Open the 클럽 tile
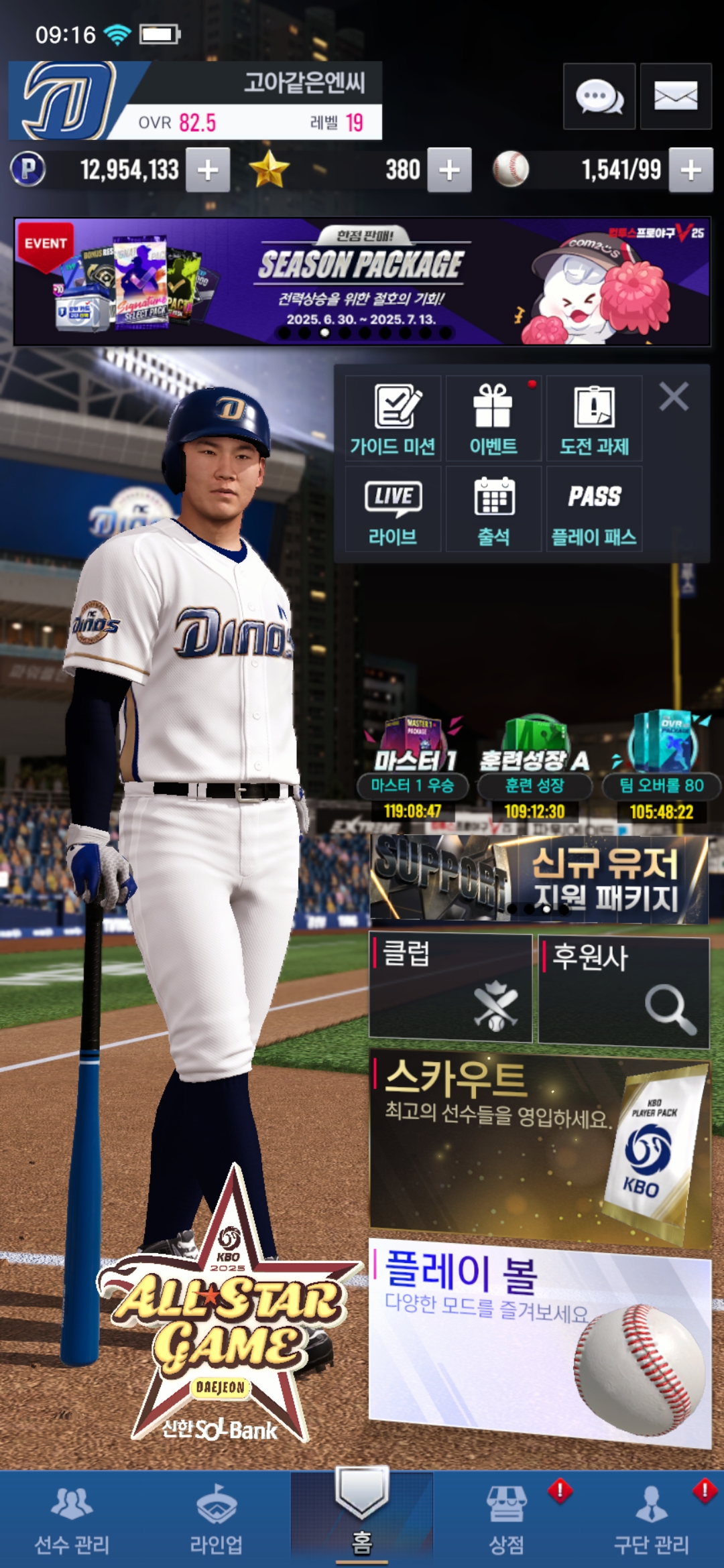Viewport: 724px width, 1568px height. (x=450, y=988)
